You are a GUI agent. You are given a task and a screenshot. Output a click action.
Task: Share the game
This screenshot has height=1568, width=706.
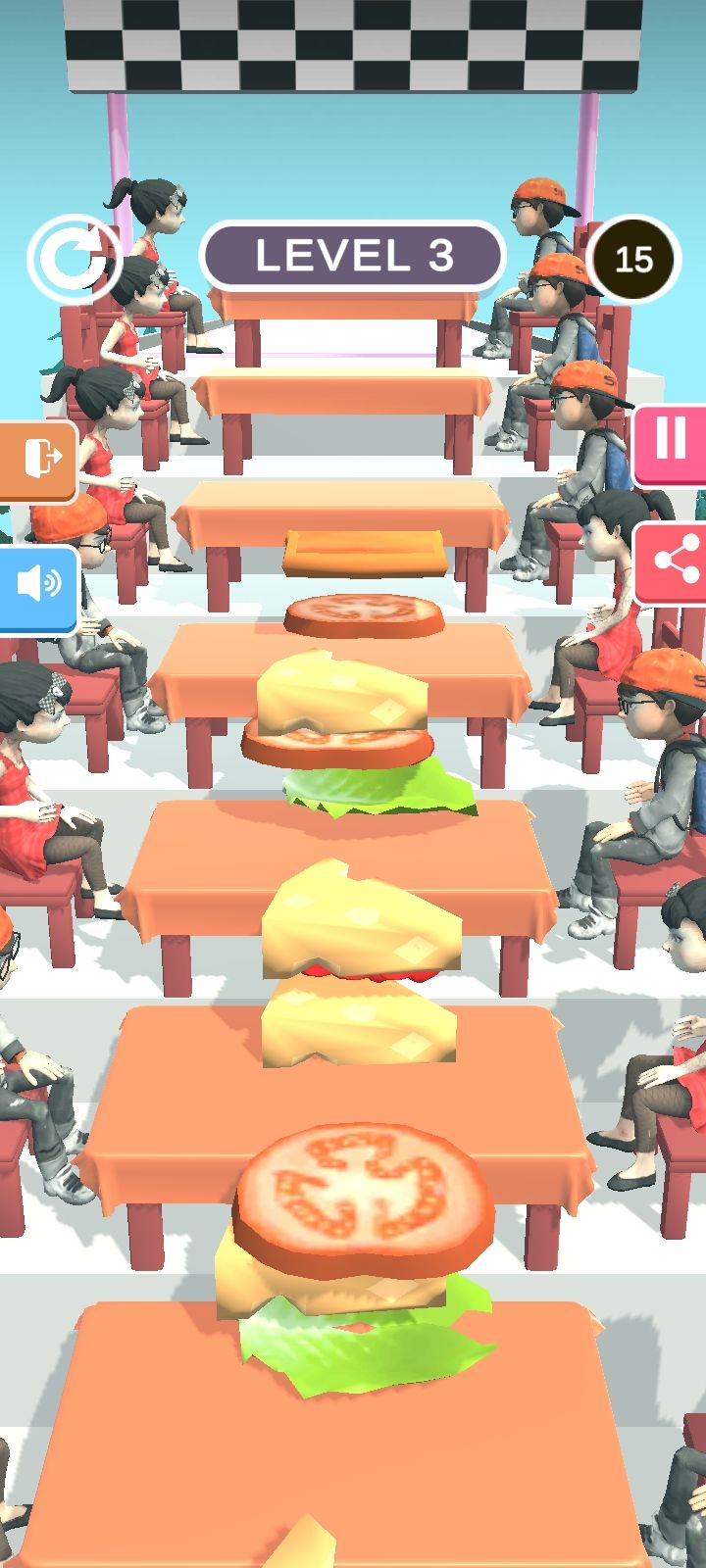[674, 561]
